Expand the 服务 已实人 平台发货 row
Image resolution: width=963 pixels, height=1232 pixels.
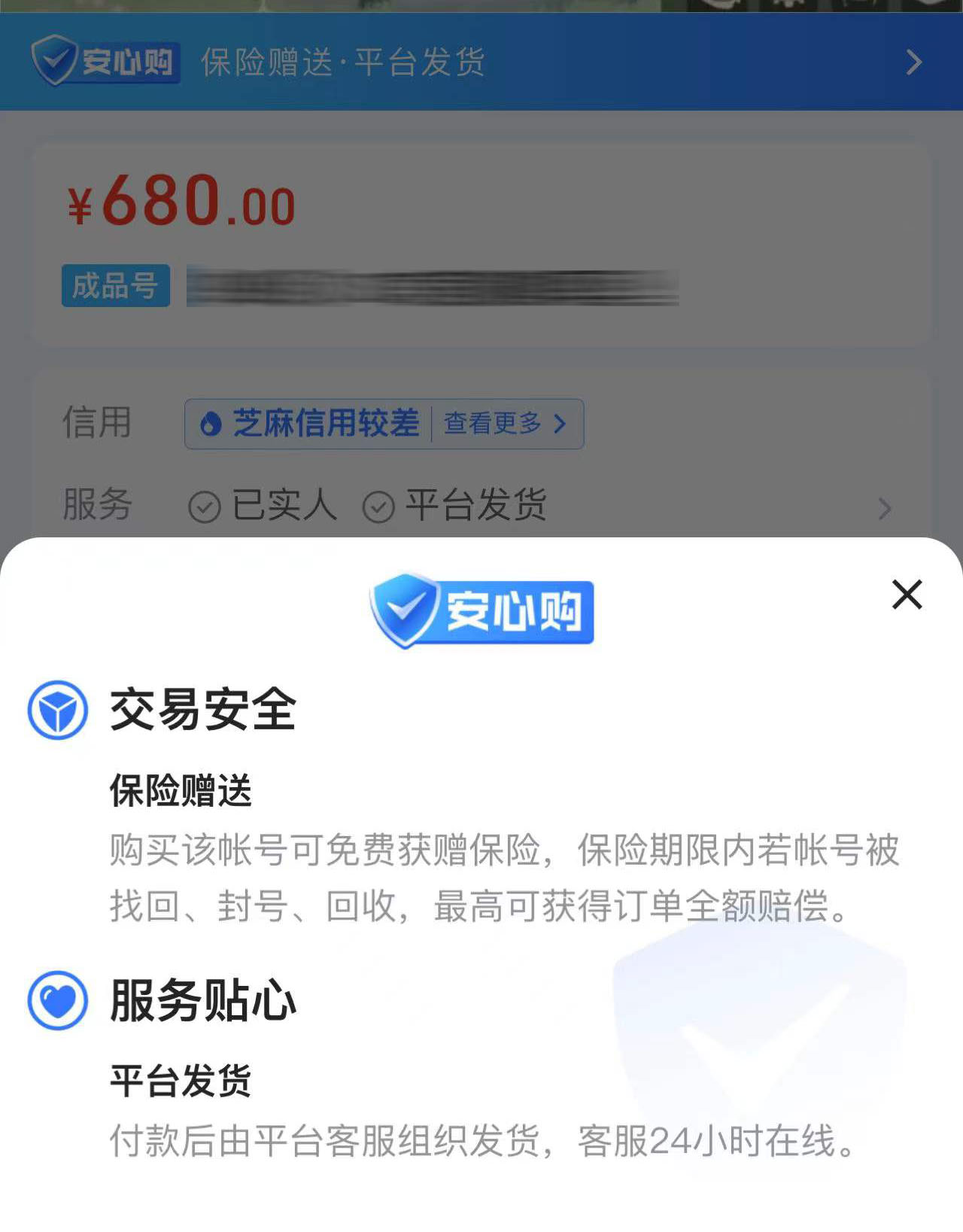point(885,509)
